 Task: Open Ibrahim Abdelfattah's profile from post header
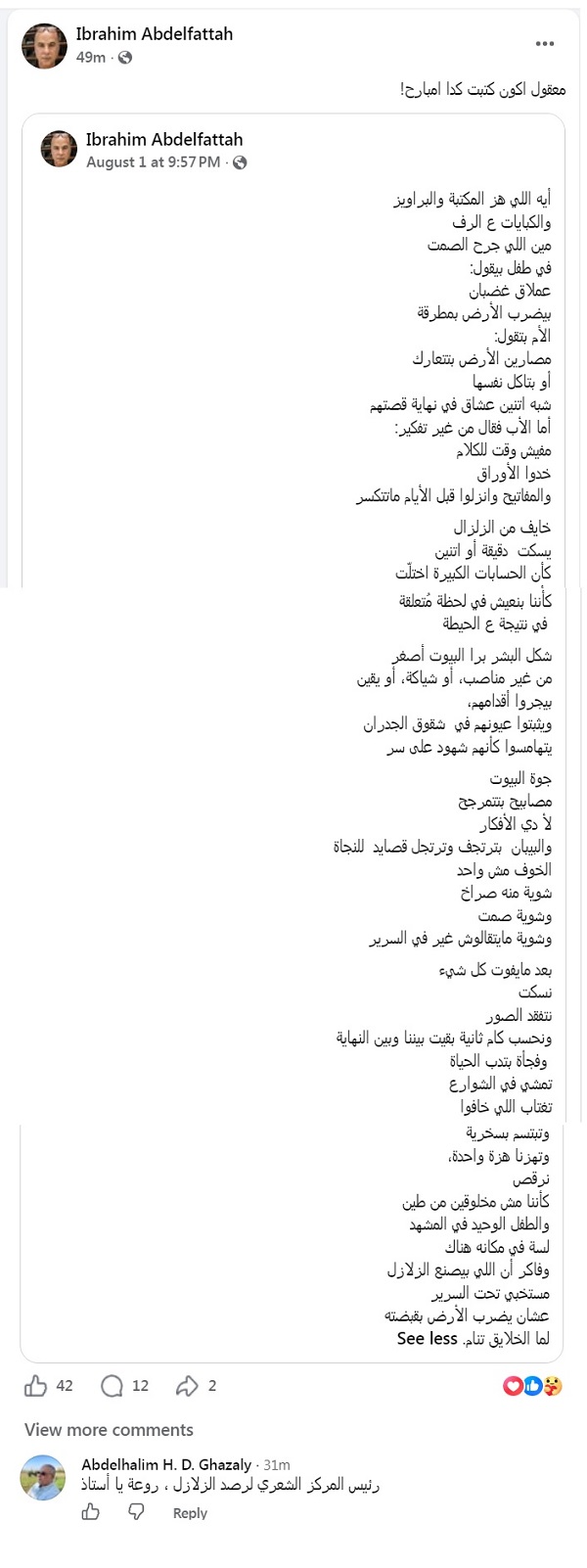[155, 33]
